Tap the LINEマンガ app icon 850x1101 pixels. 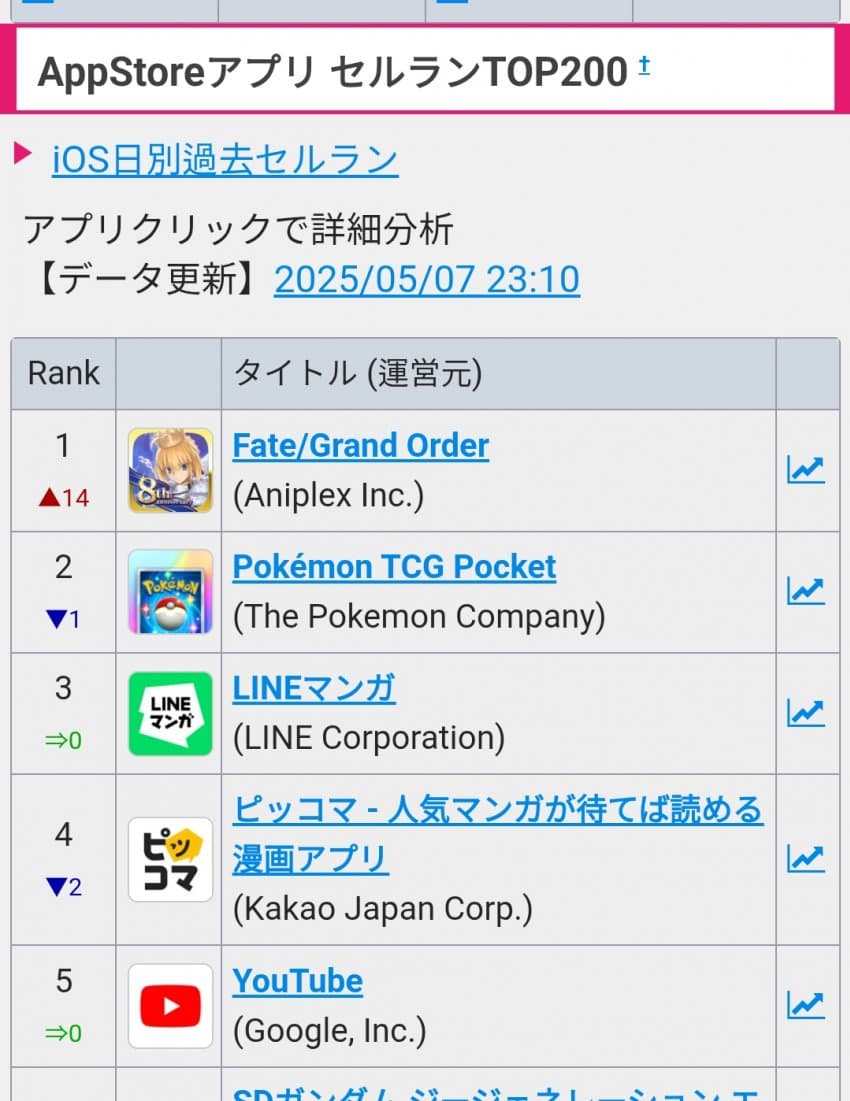[170, 713]
